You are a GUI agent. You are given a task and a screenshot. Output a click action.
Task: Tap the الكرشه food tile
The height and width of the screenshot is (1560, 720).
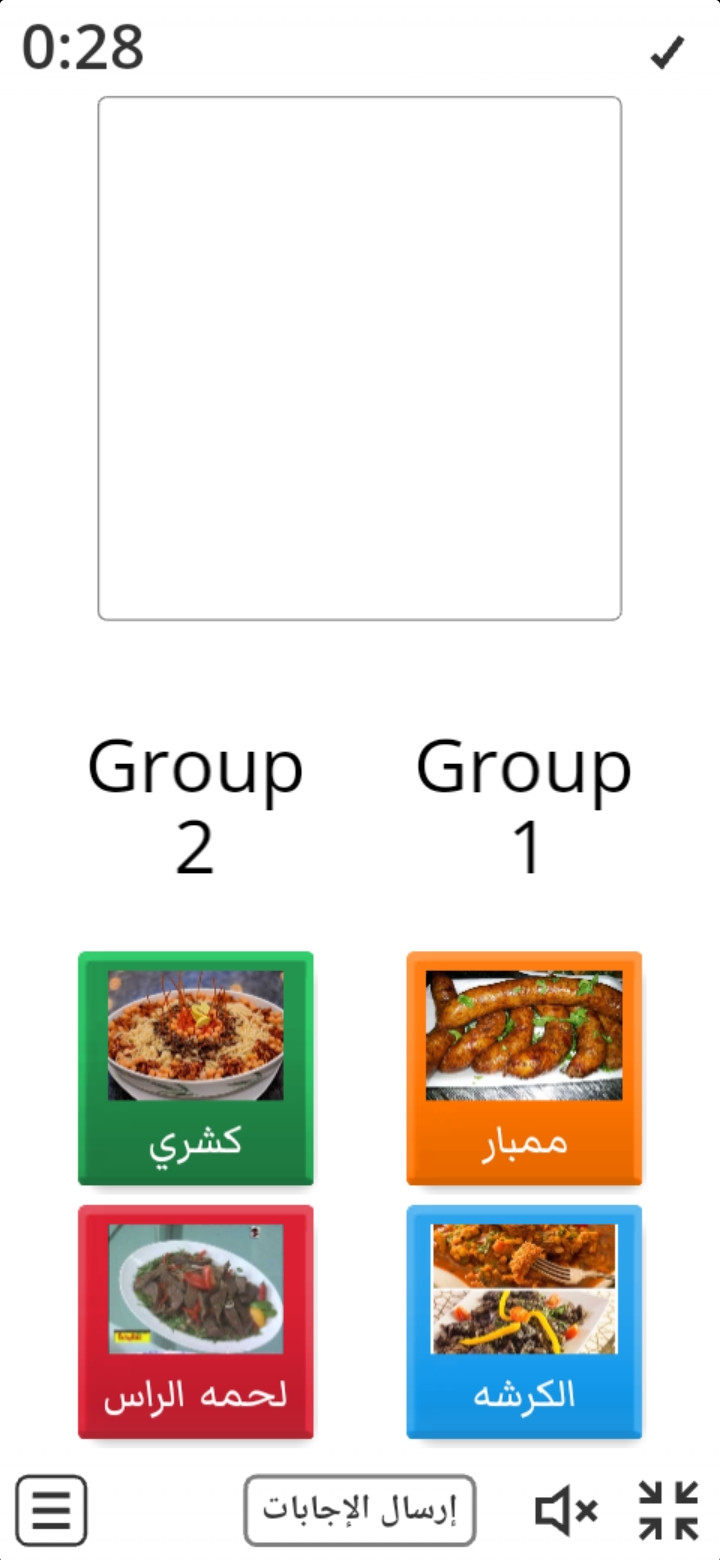[524, 1321]
